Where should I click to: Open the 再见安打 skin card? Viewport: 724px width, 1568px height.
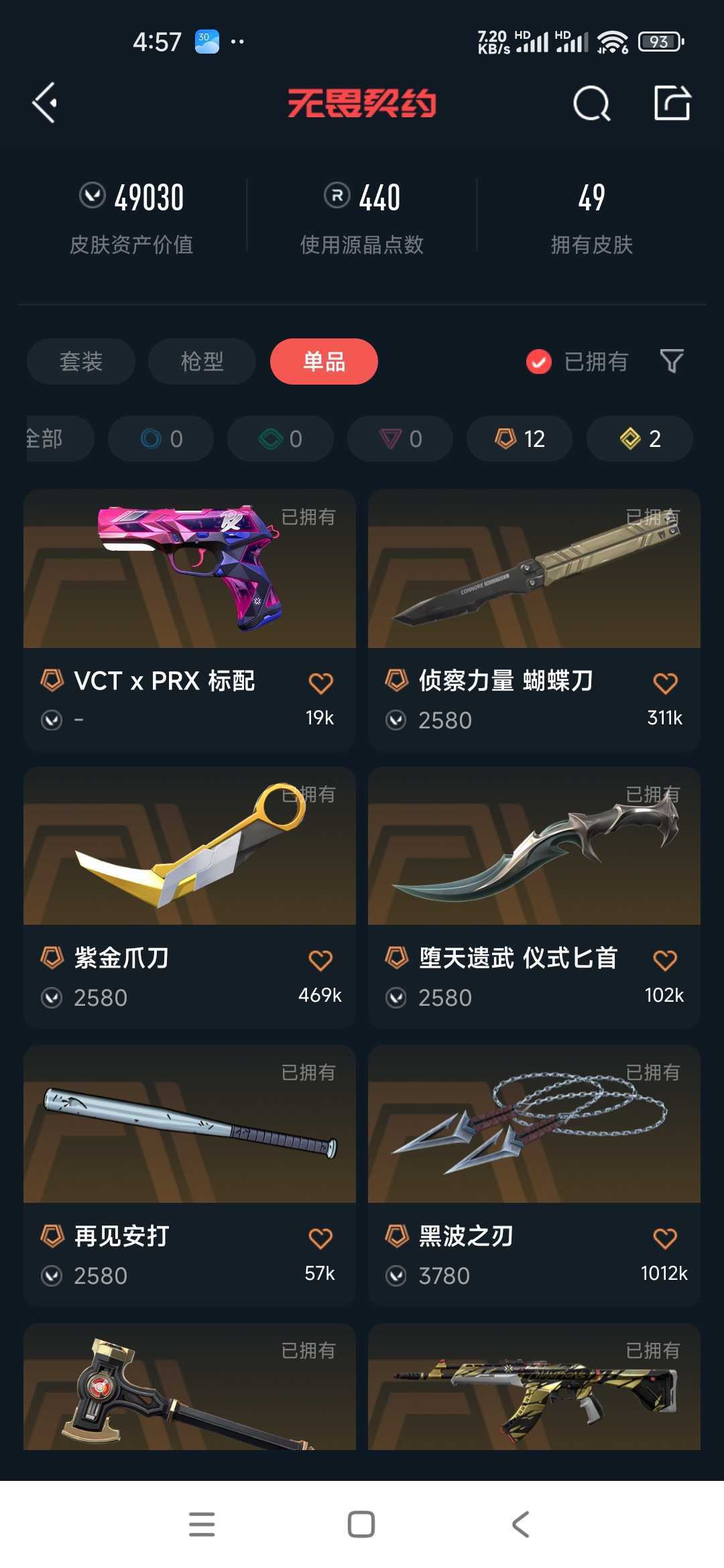[190, 1175]
